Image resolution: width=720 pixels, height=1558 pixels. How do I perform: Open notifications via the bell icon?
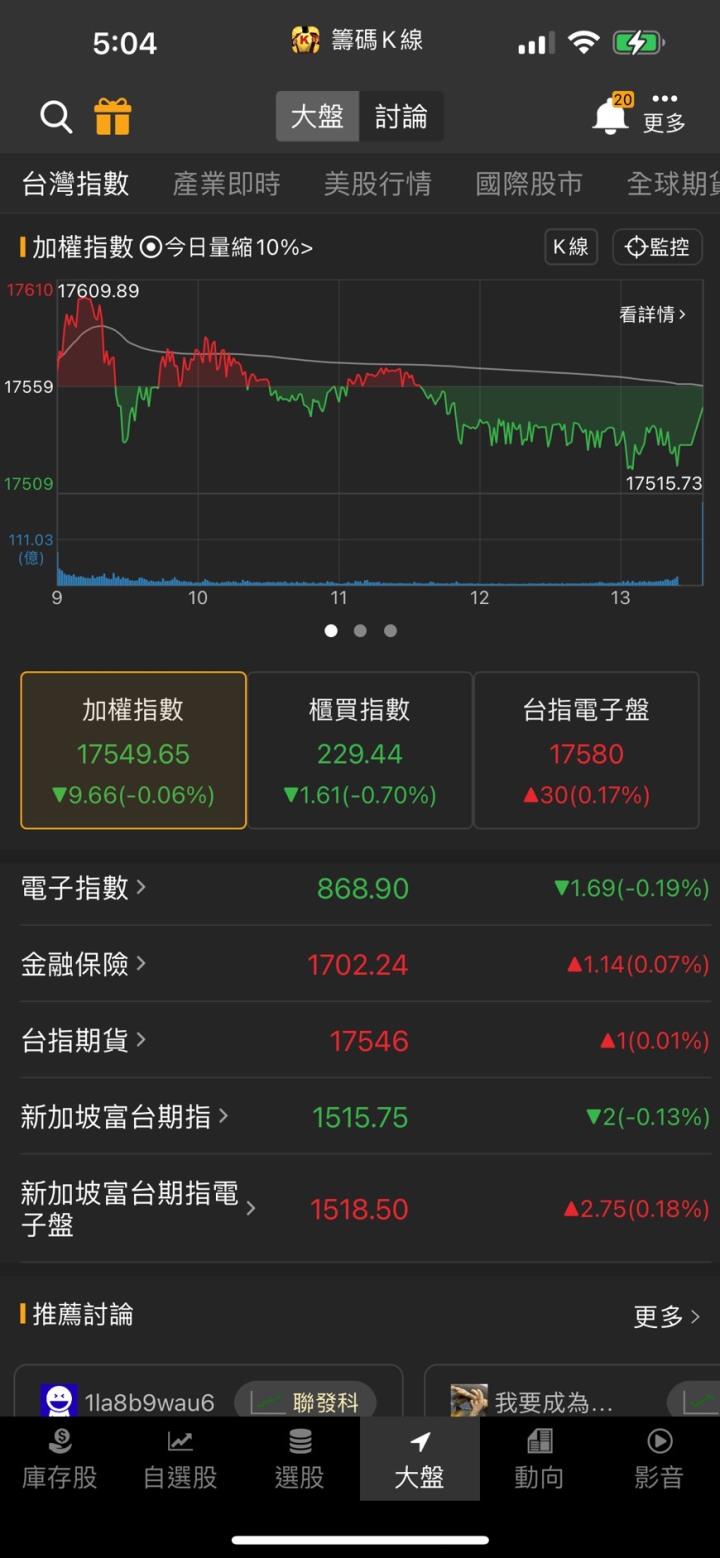coord(610,117)
